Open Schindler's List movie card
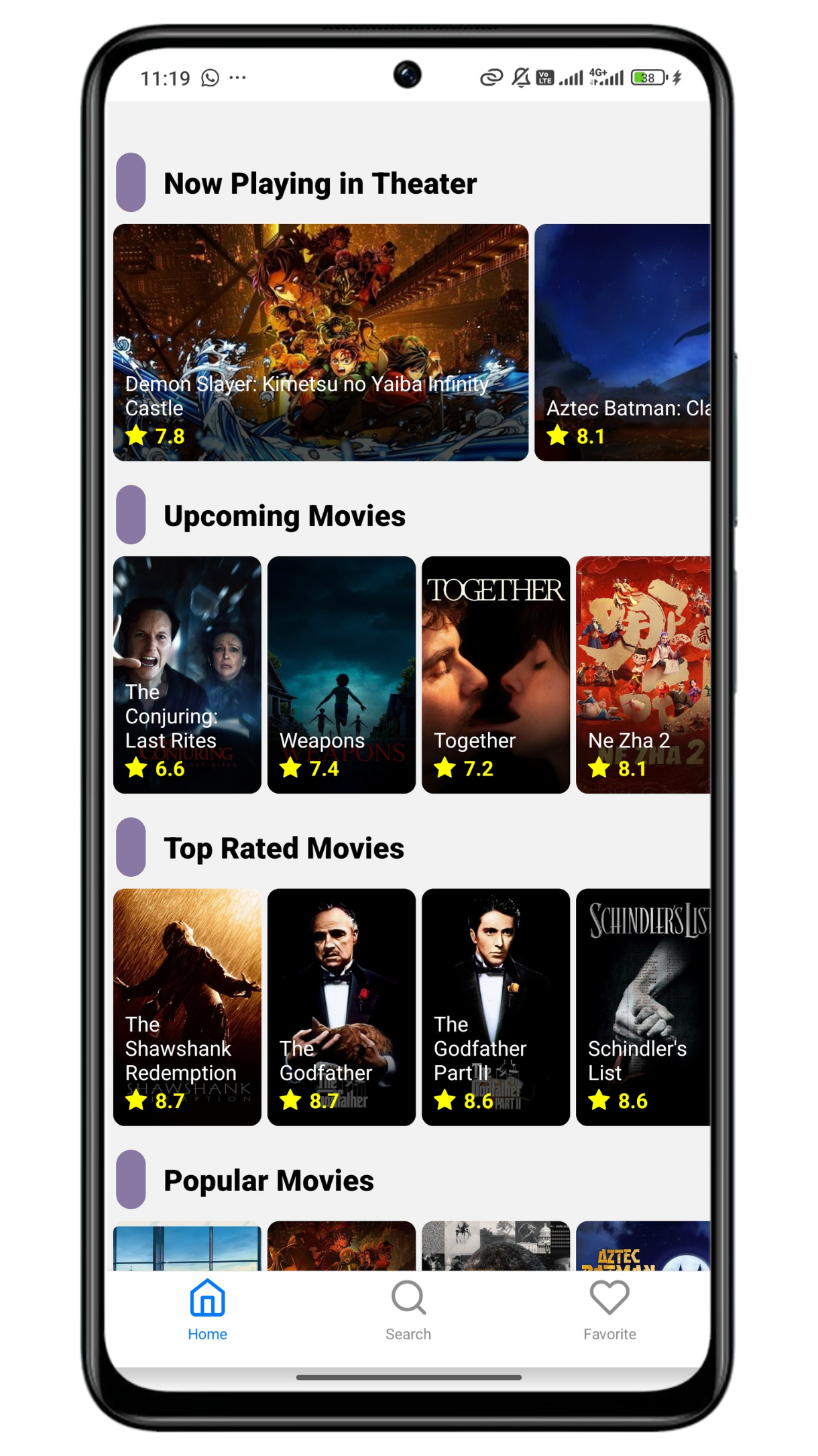The image size is (818, 1456). (643, 1007)
